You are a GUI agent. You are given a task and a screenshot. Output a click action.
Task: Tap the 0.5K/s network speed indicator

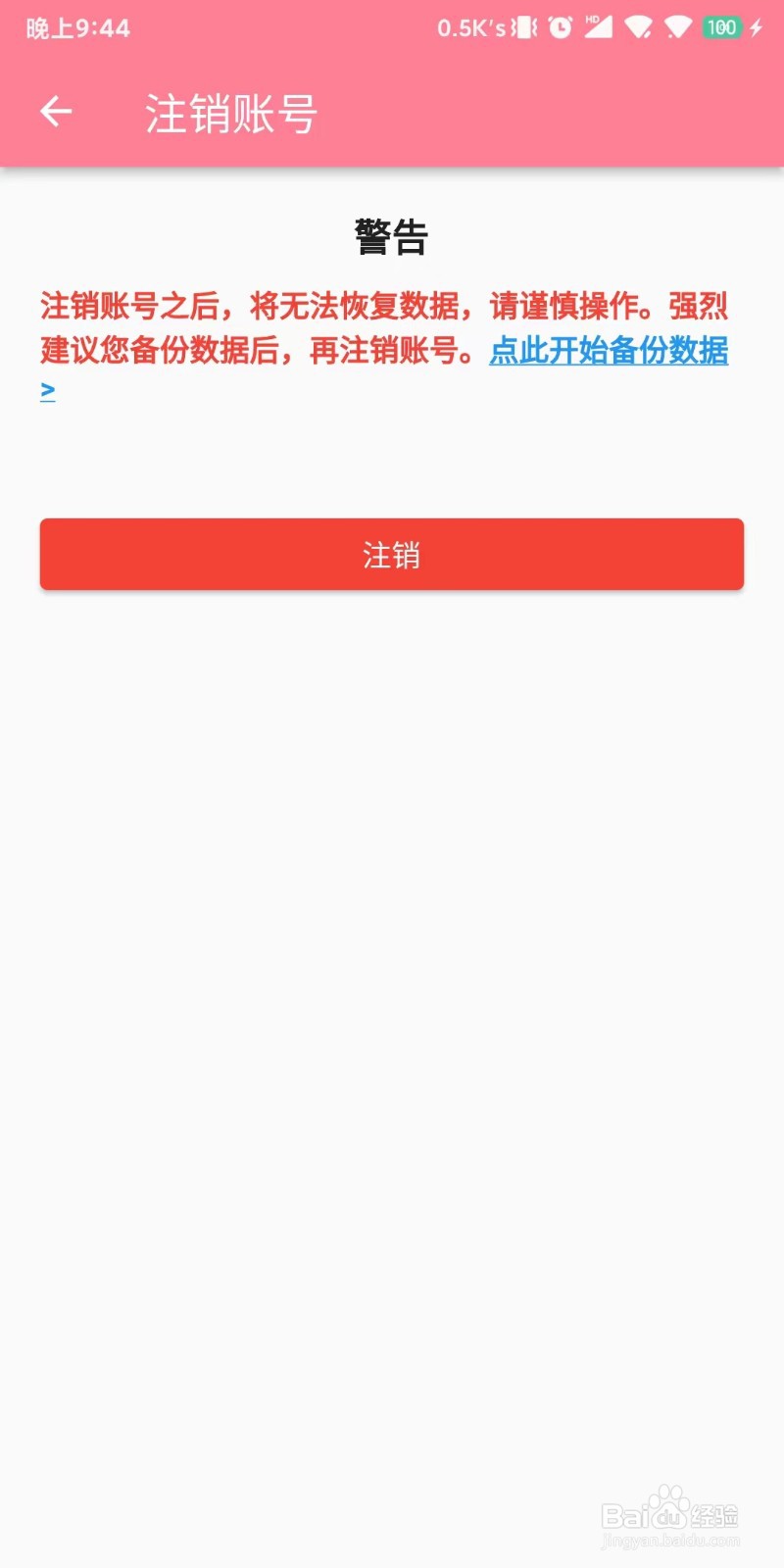pyautogui.click(x=468, y=27)
